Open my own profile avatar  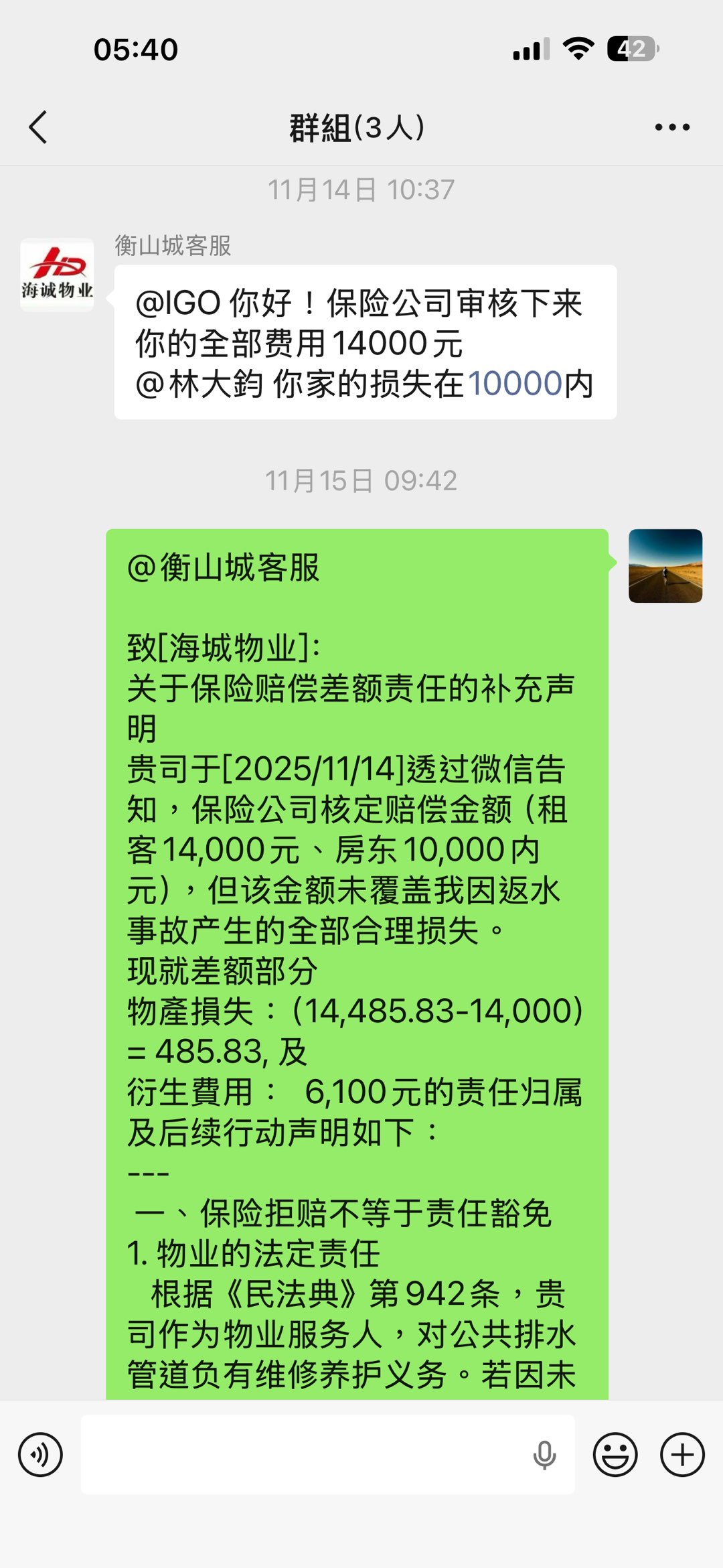tap(665, 566)
